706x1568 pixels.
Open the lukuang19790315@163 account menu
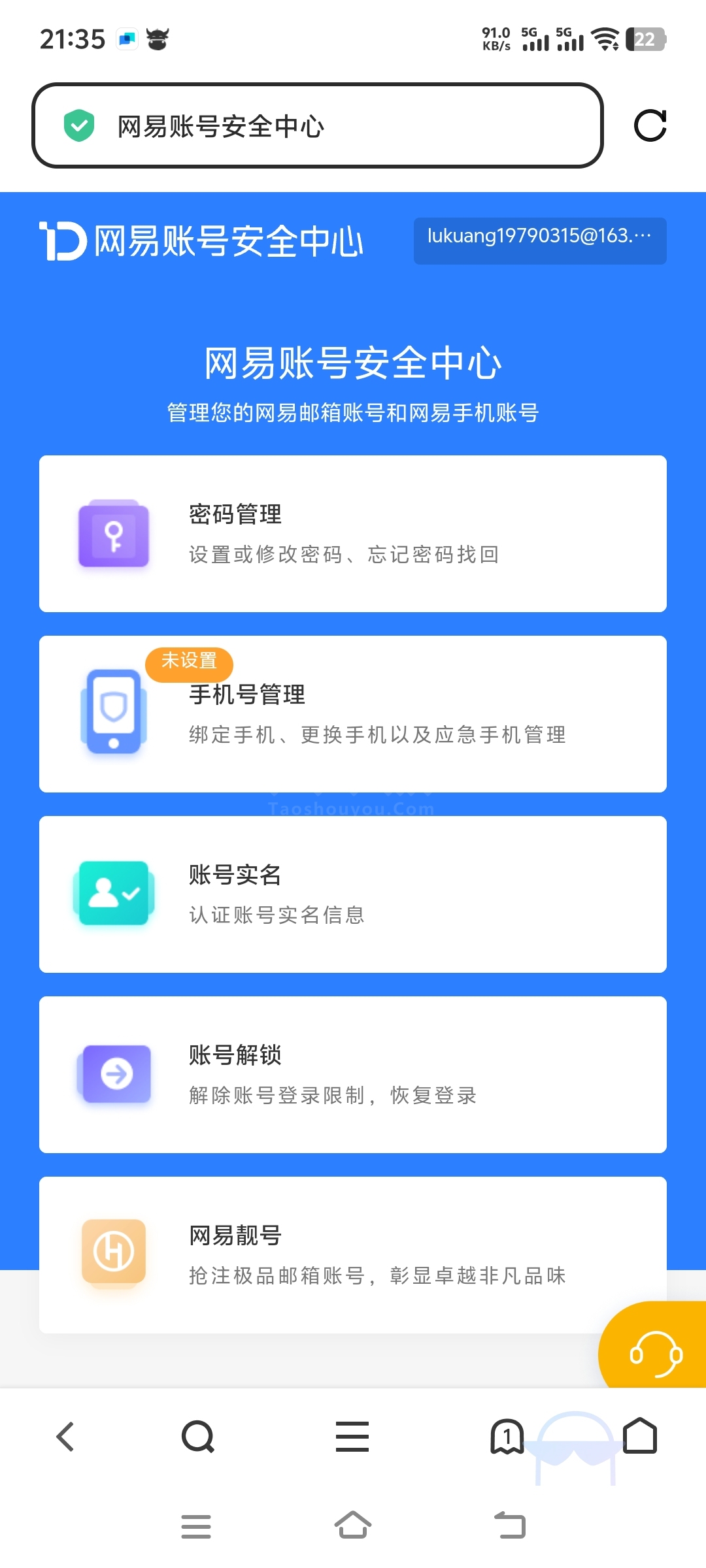coord(540,240)
